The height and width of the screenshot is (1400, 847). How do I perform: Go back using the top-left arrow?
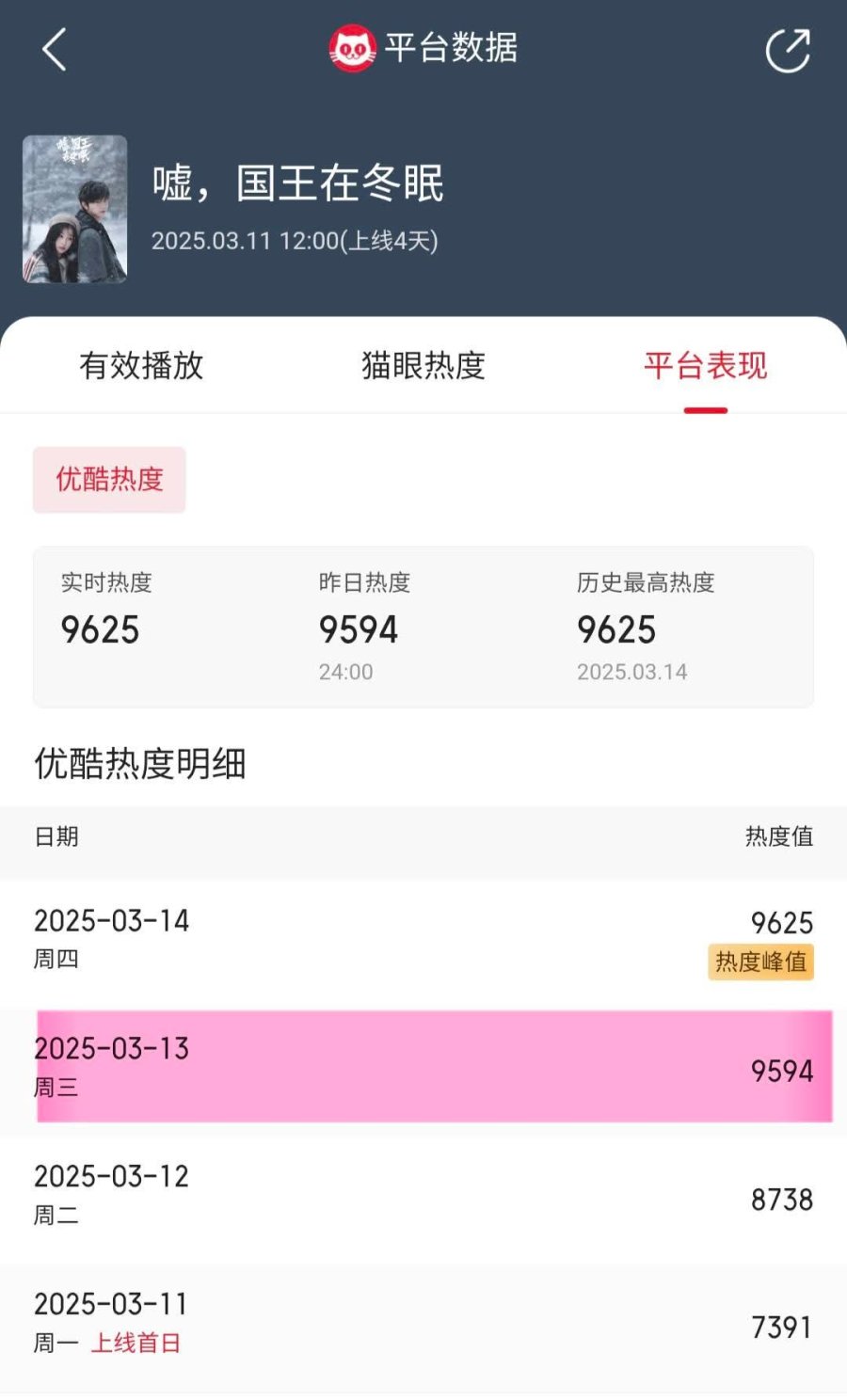click(x=55, y=49)
